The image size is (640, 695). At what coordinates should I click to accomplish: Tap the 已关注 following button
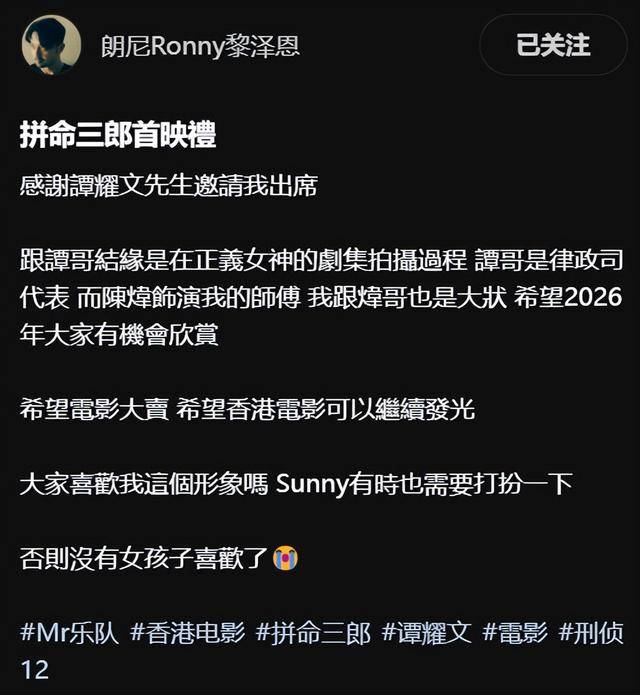point(553,45)
